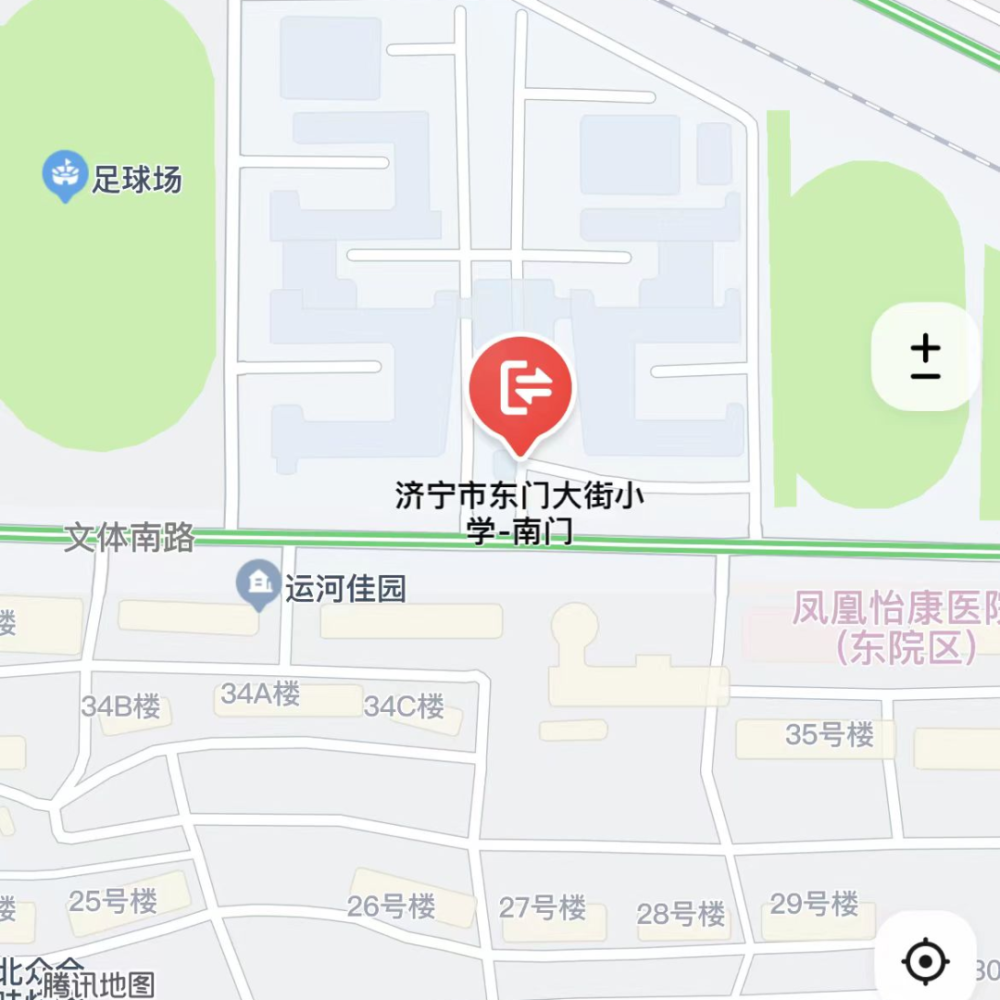
Task: Tap the plus-minus zoom control
Action: click(x=925, y=358)
